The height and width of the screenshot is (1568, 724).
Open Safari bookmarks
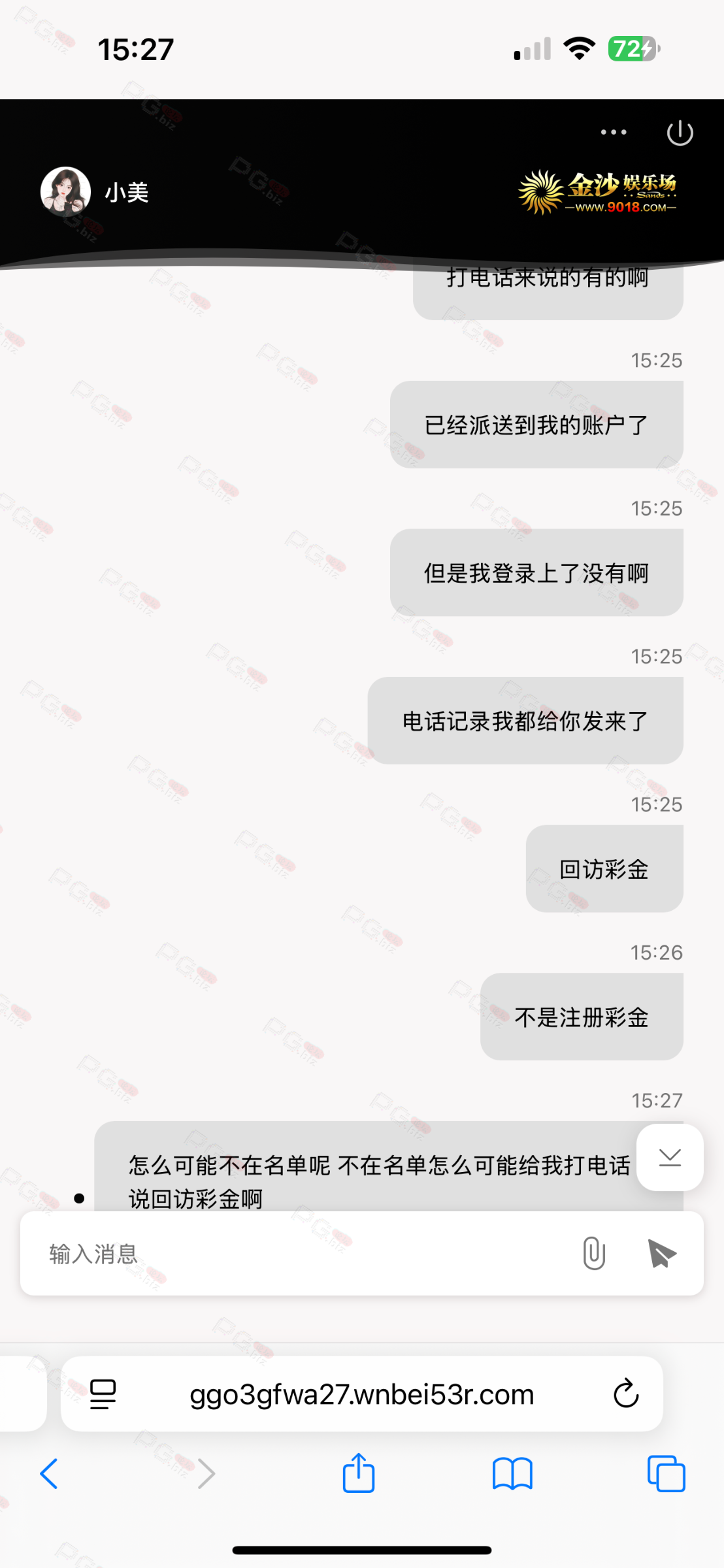(512, 1474)
